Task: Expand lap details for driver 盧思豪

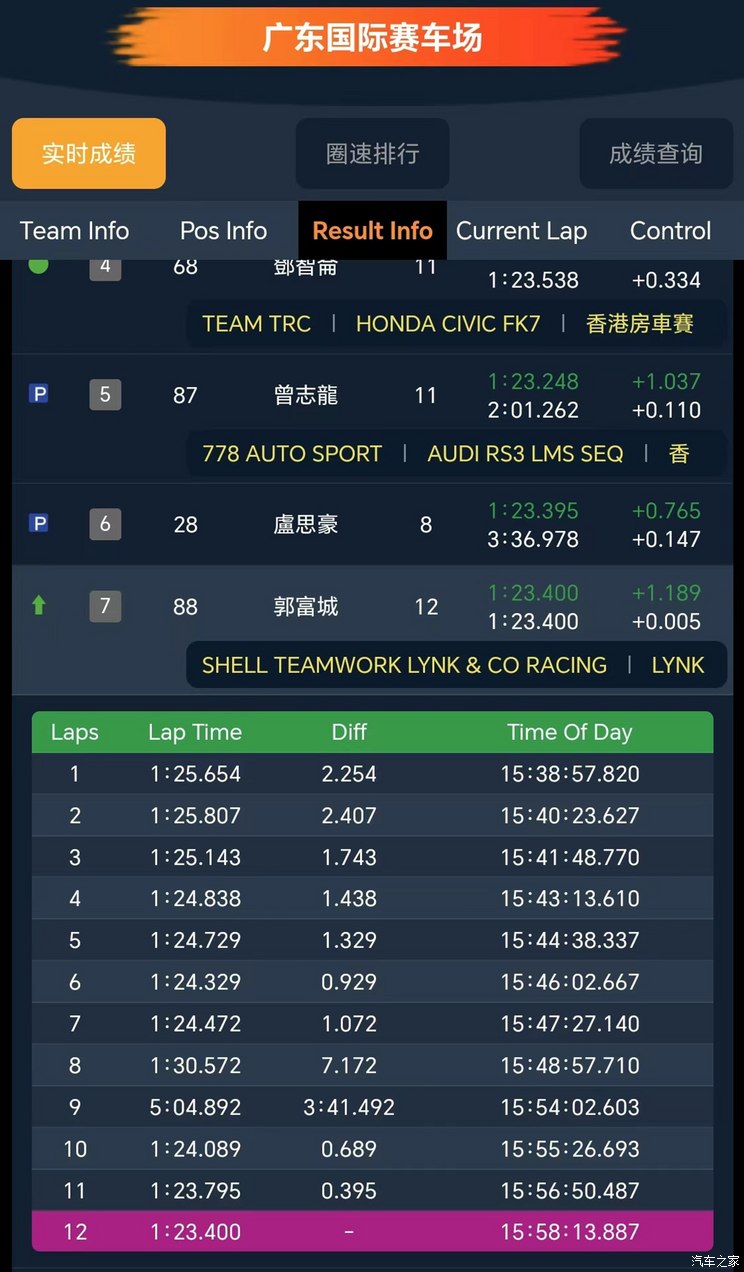Action: [372, 525]
